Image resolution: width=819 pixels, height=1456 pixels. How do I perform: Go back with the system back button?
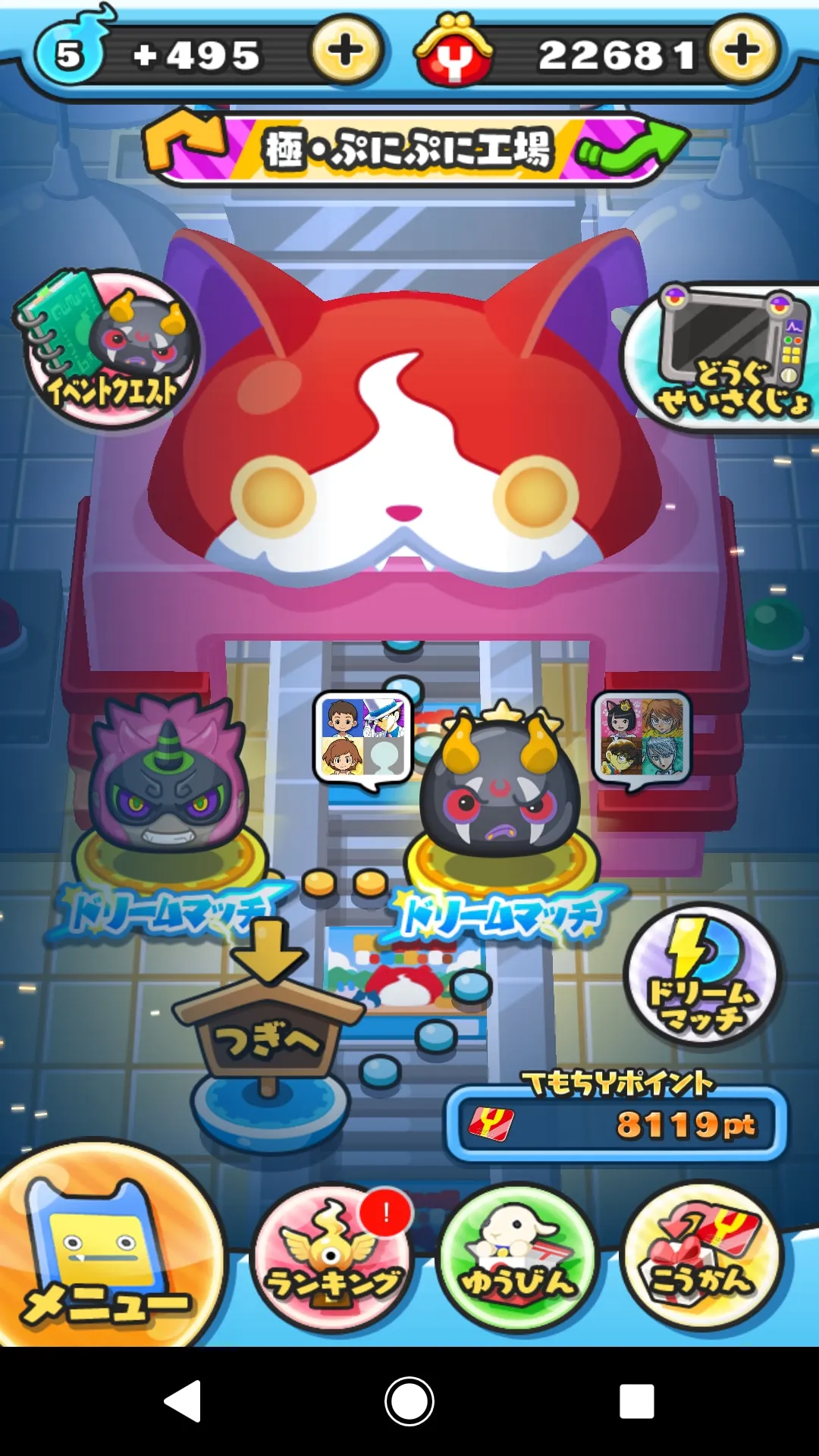(x=183, y=1401)
